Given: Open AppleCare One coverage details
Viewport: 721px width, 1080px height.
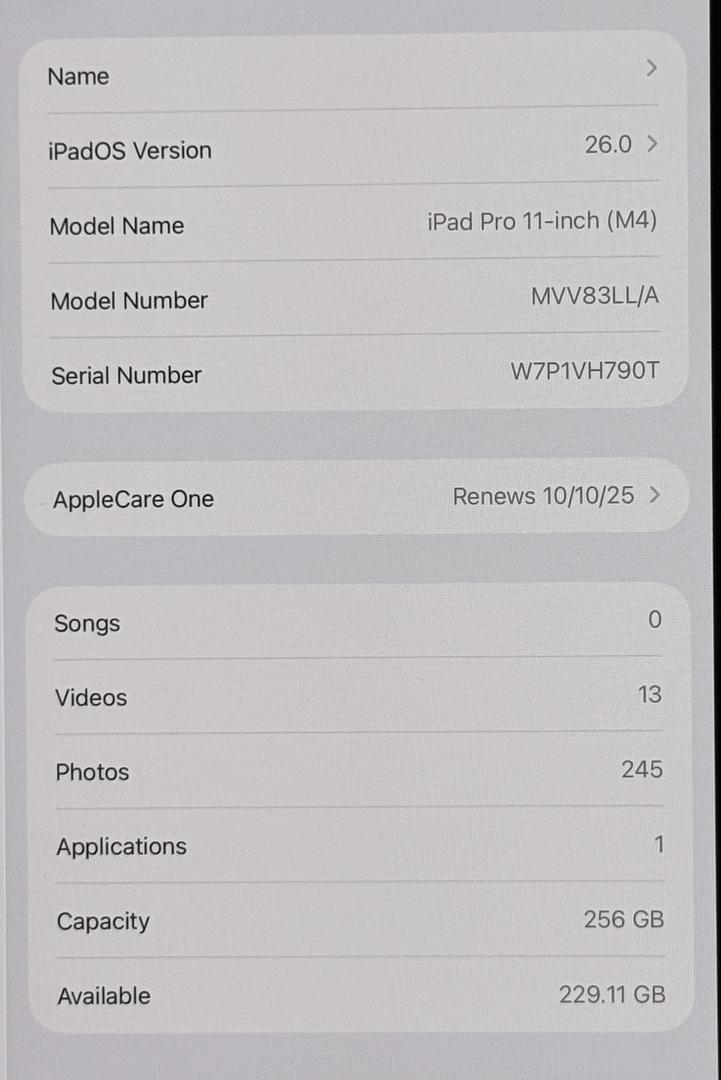Looking at the screenshot, I should [x=355, y=497].
